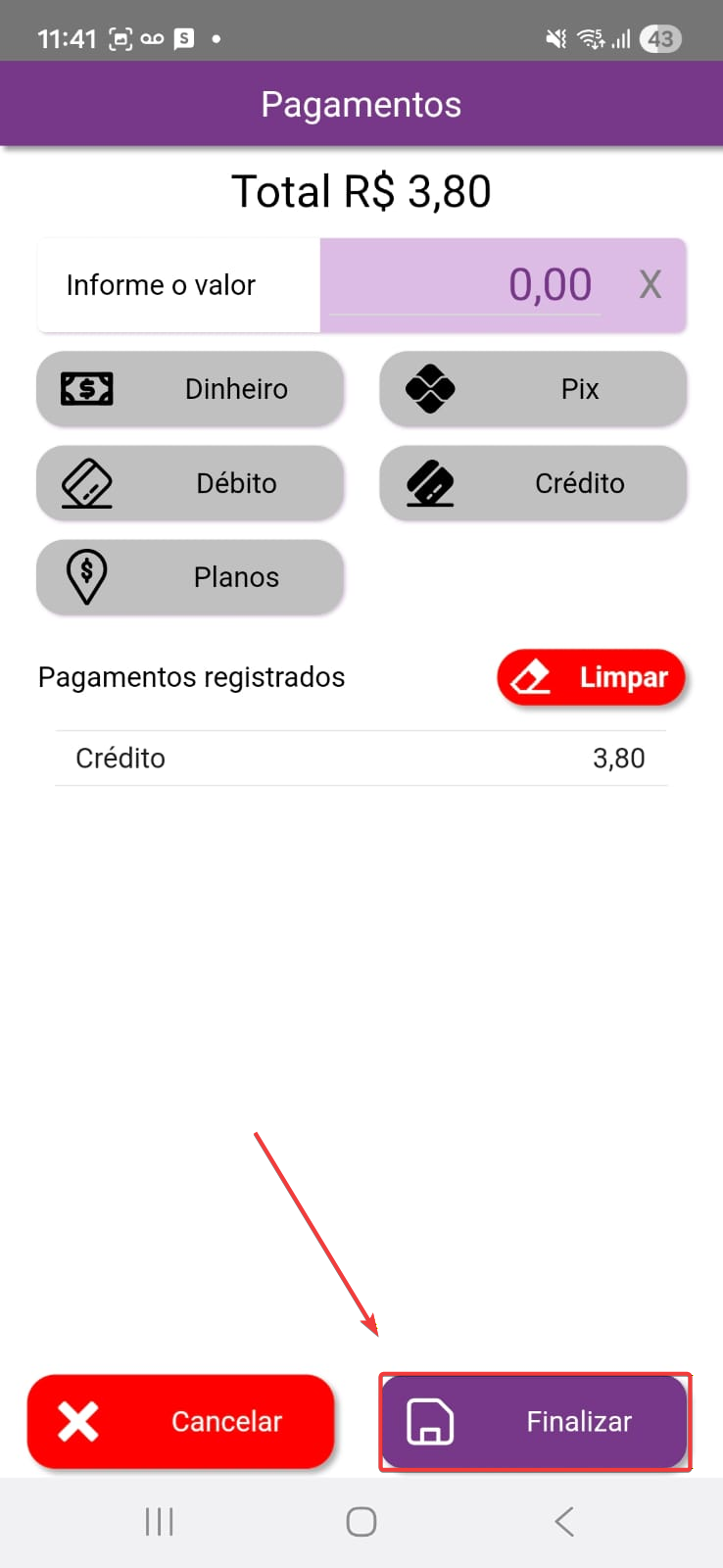Pay with Débito
Viewport: 723px width, 1568px height.
[190, 483]
